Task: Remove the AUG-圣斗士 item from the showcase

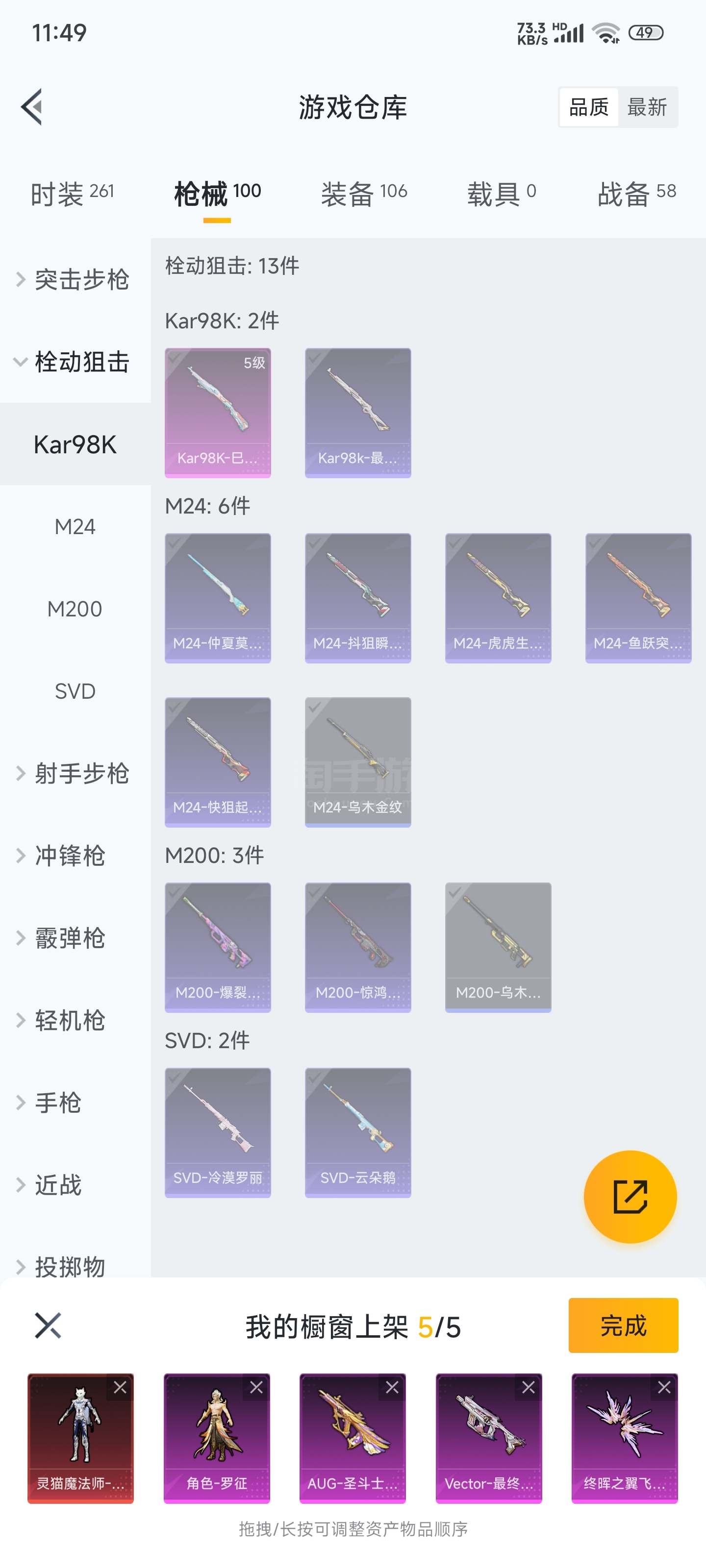Action: [392, 1387]
